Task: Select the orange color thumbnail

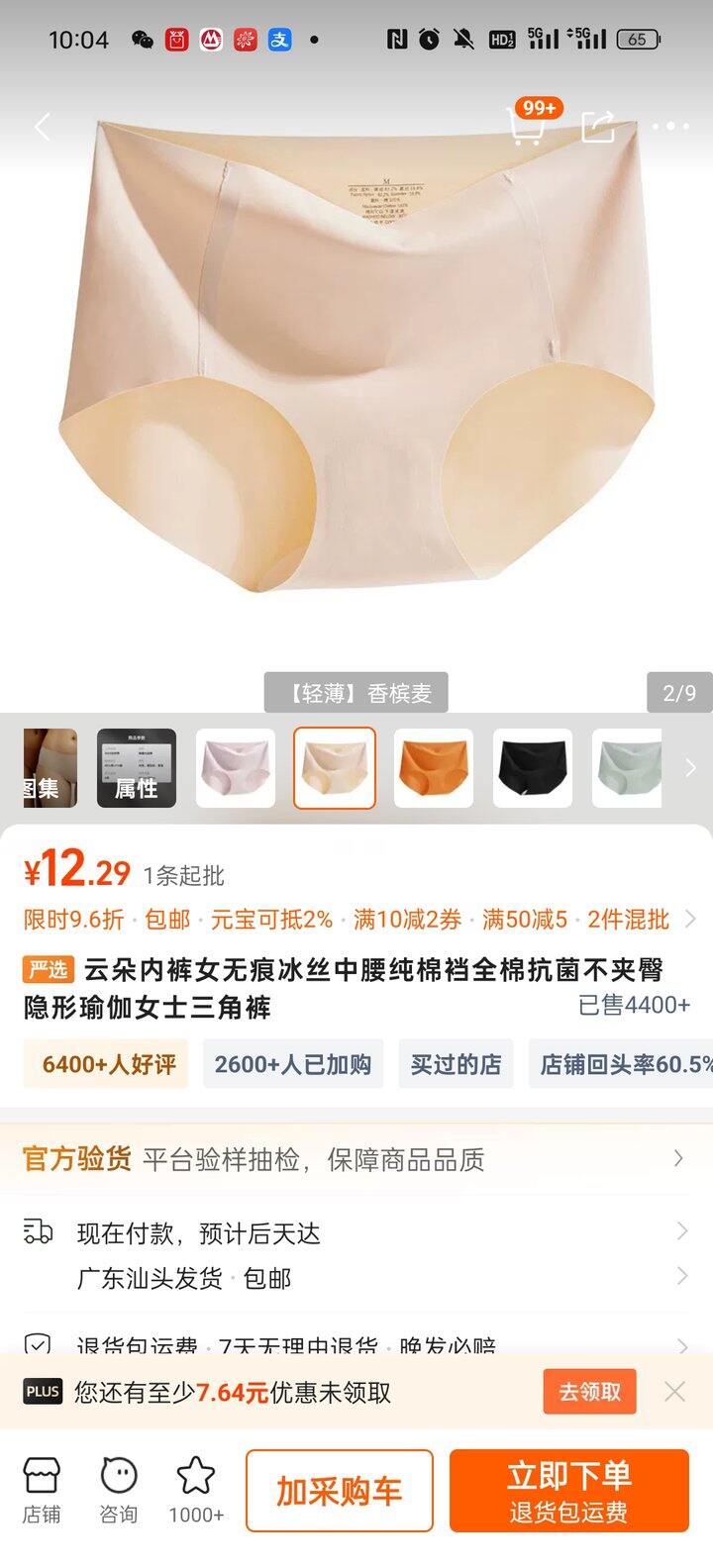Action: pyautogui.click(x=434, y=768)
